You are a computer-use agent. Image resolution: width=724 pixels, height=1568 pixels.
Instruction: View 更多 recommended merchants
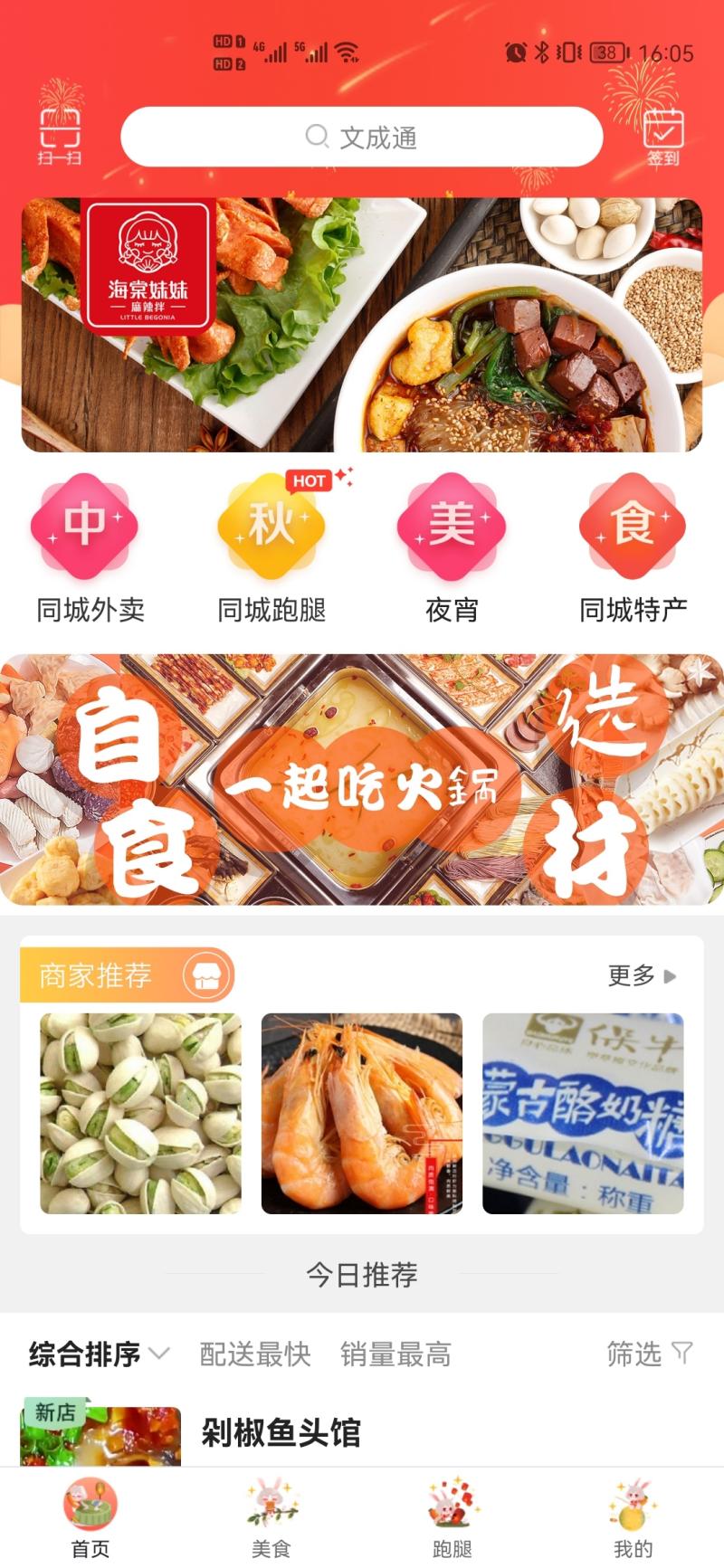tap(642, 975)
